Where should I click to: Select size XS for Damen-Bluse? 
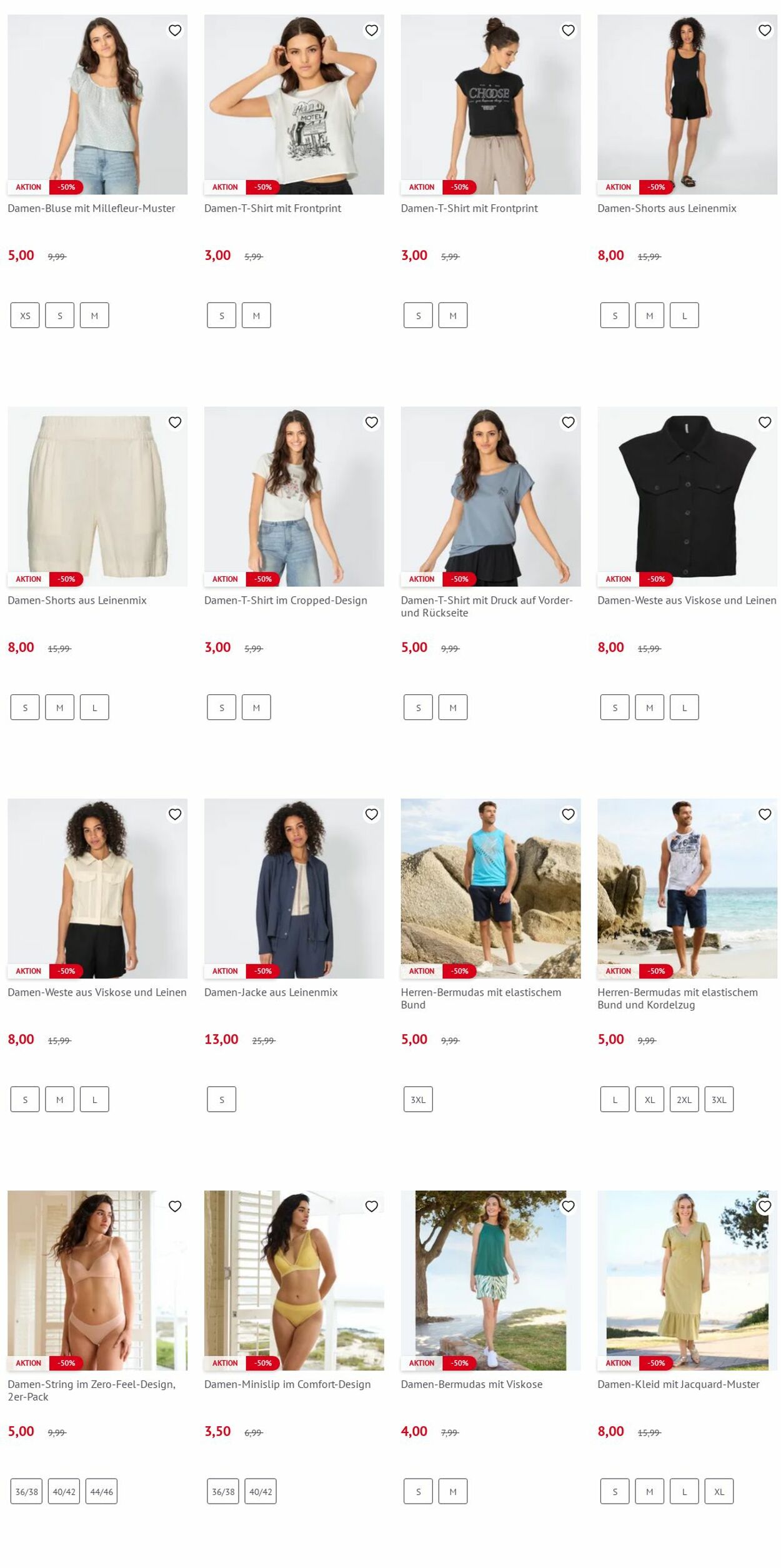click(x=25, y=316)
